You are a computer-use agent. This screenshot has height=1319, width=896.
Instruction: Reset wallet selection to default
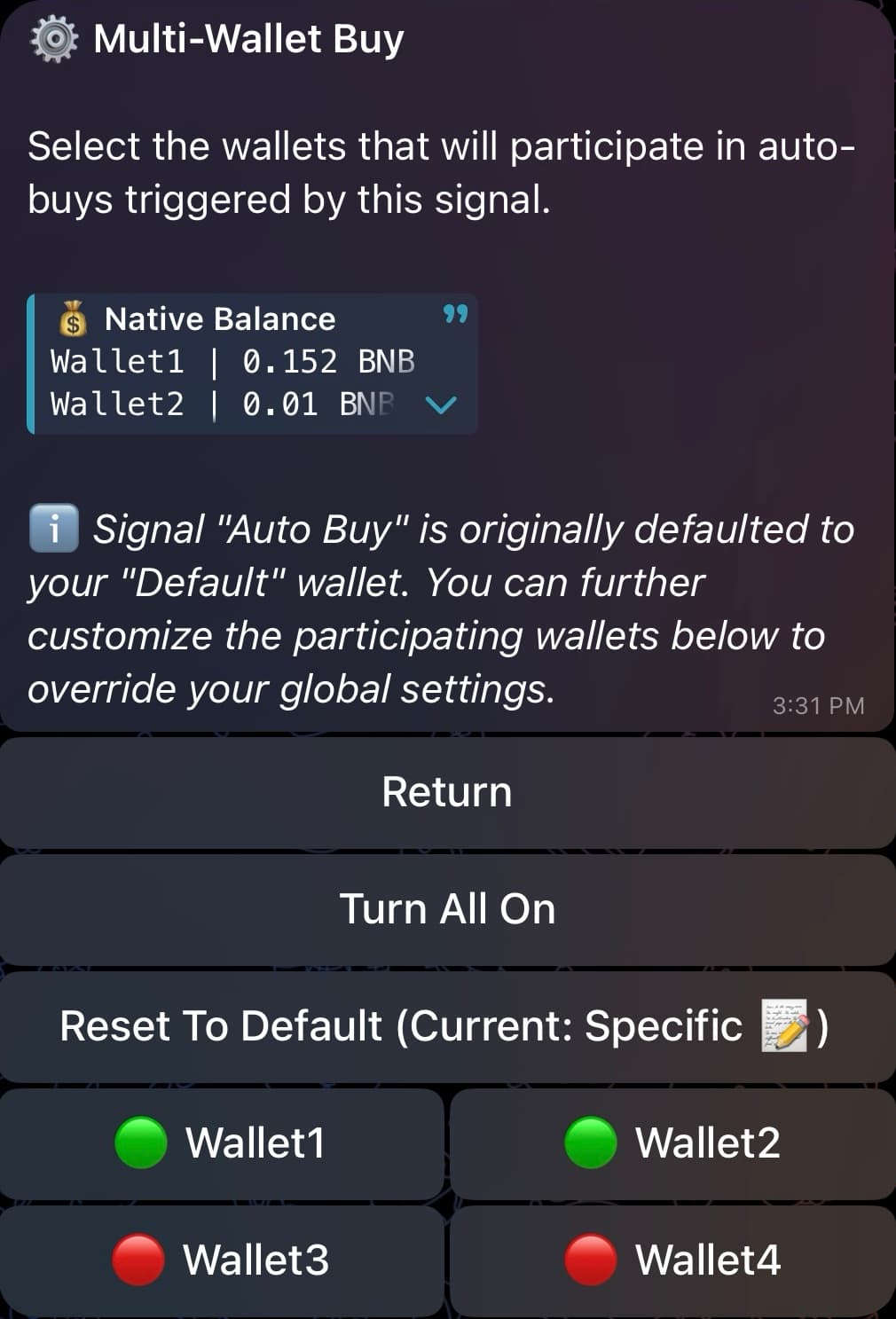click(x=448, y=1026)
